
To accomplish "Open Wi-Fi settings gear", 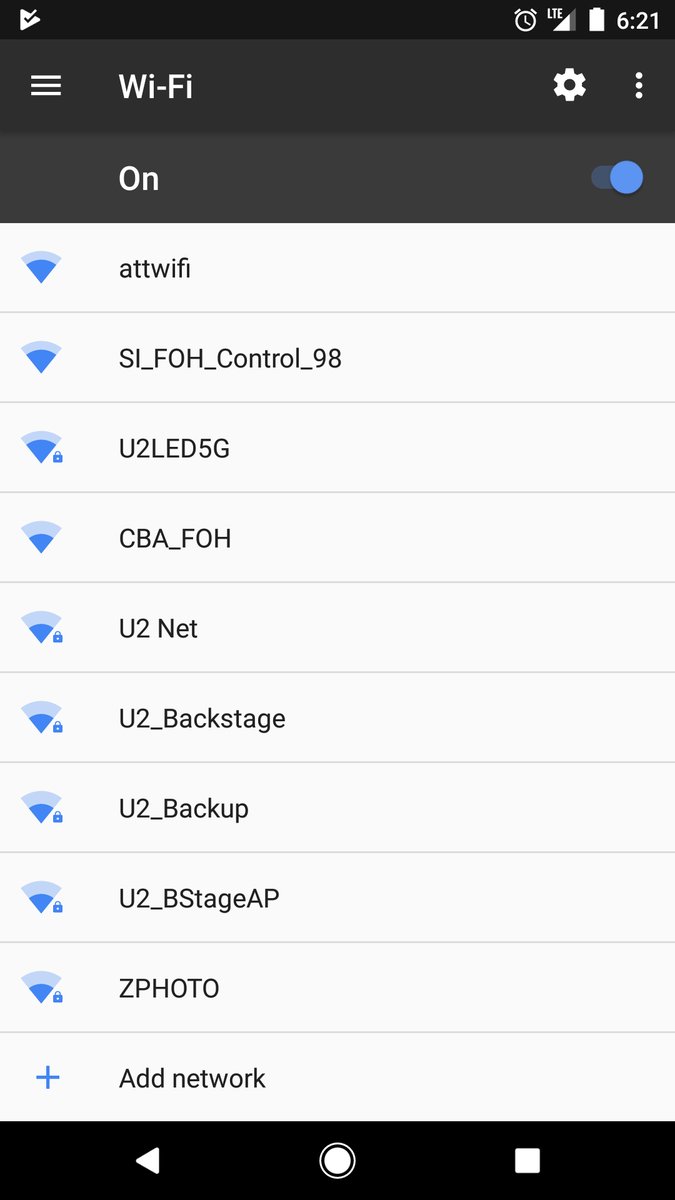I will tap(570, 86).
